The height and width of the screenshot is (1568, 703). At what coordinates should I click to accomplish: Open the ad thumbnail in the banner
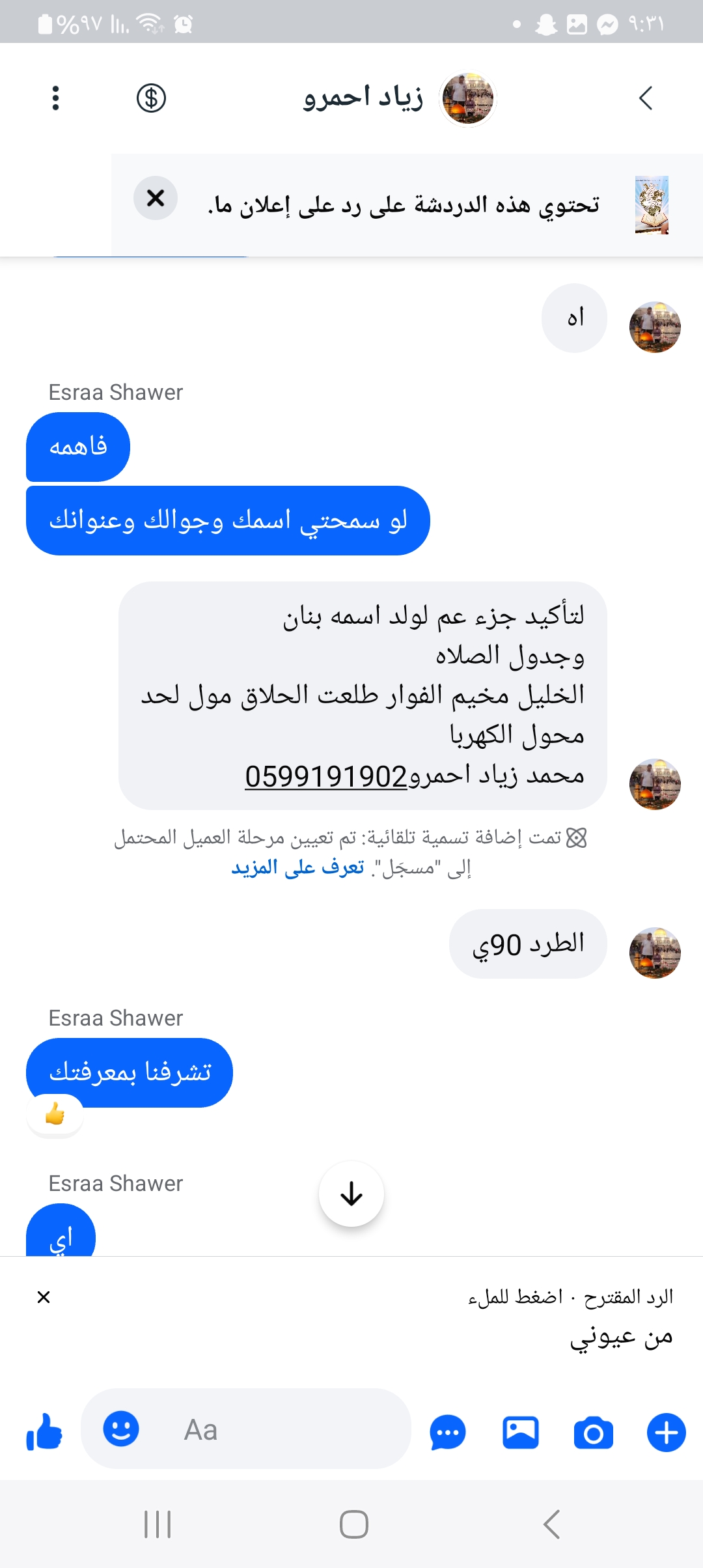[x=652, y=204]
